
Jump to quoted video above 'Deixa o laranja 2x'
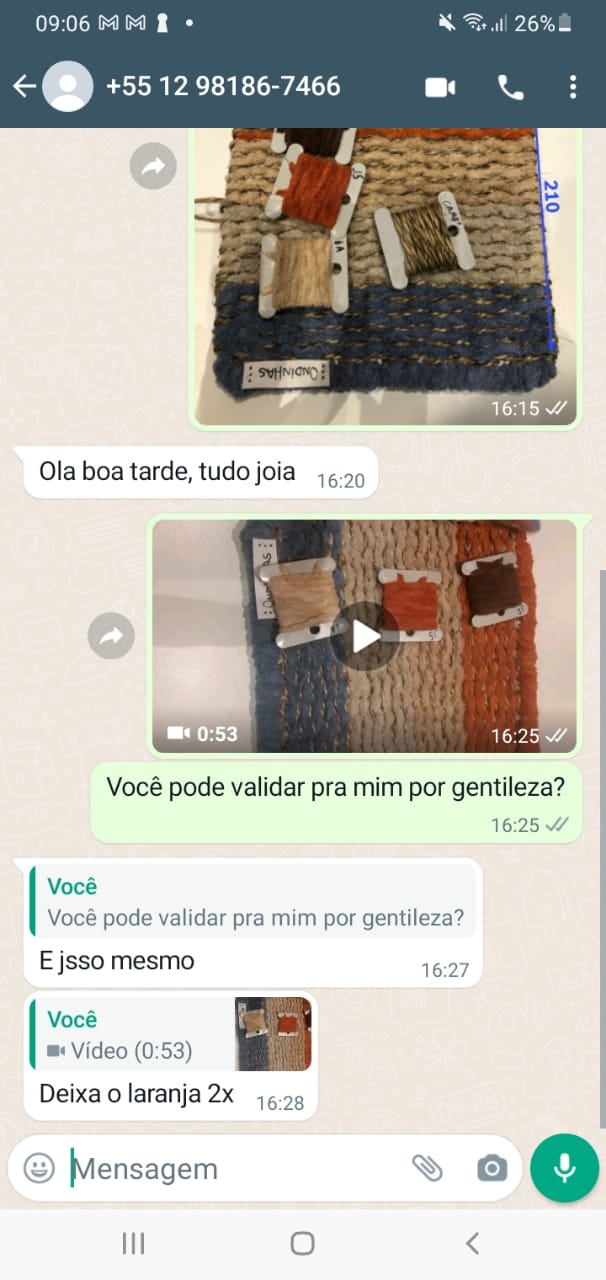click(171, 1034)
